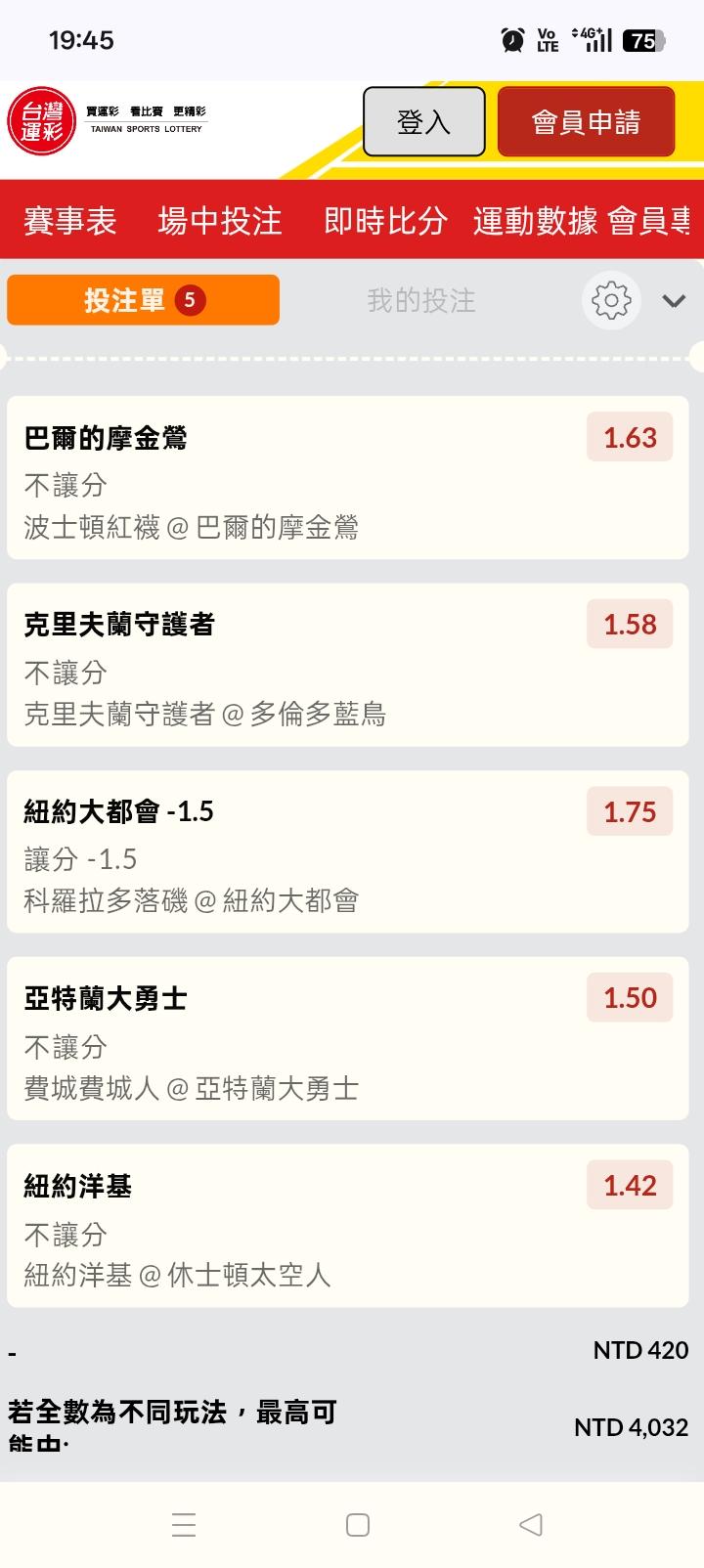
Task: Open the 場中投注 in-play betting tab
Action: (x=219, y=221)
